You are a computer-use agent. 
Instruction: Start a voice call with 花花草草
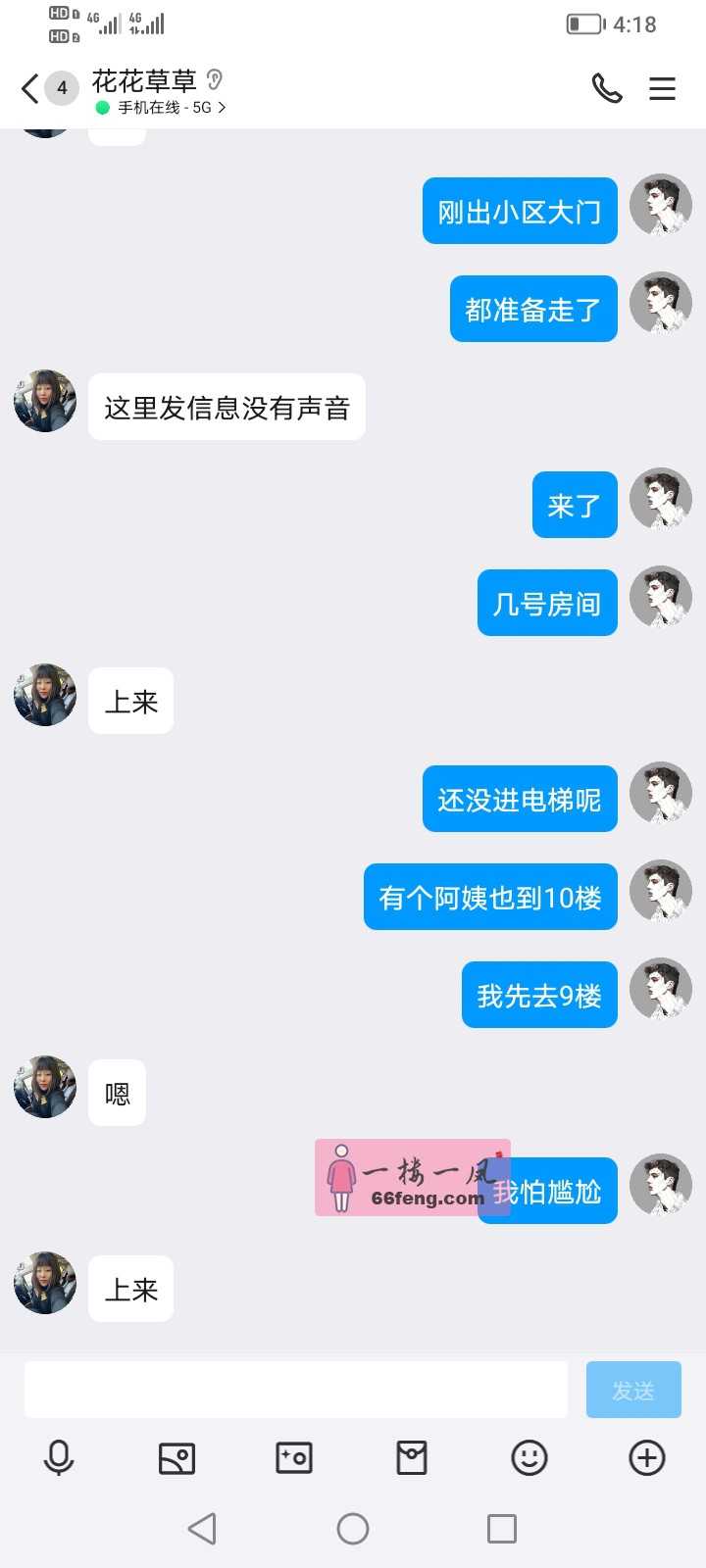pos(607,89)
